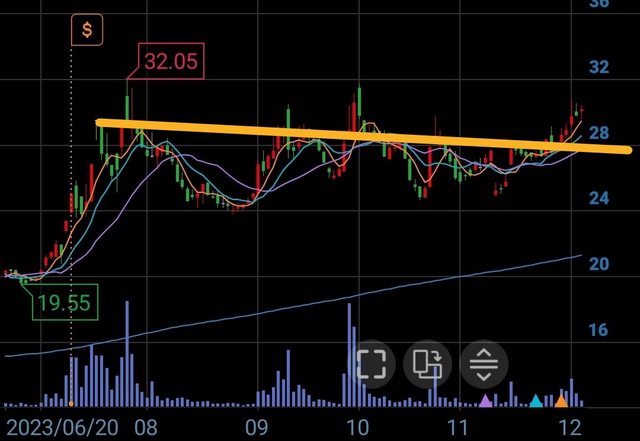Open the dollar sign event marker
Screen dimensions: 640x441
pyautogui.click(x=87, y=30)
